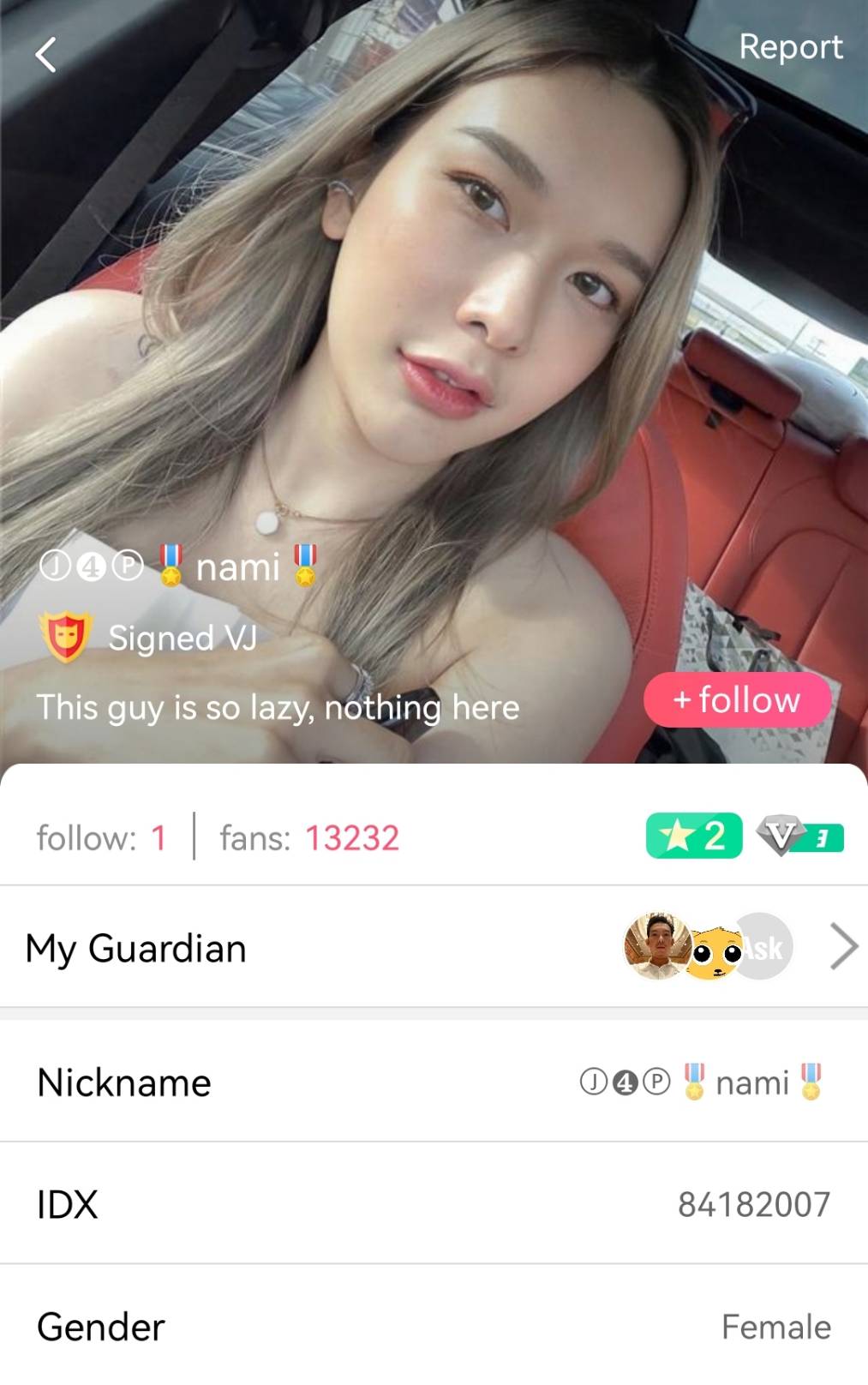Follow nami with the + follow button
Image resolution: width=868 pixels, height=1385 pixels.
tap(737, 699)
